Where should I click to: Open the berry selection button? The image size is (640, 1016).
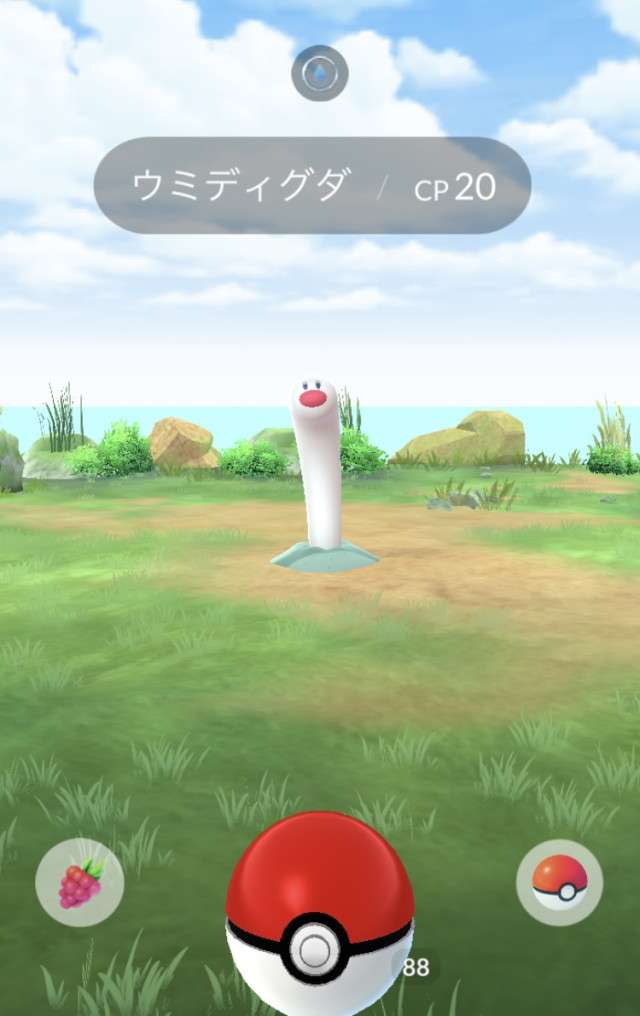click(x=80, y=882)
